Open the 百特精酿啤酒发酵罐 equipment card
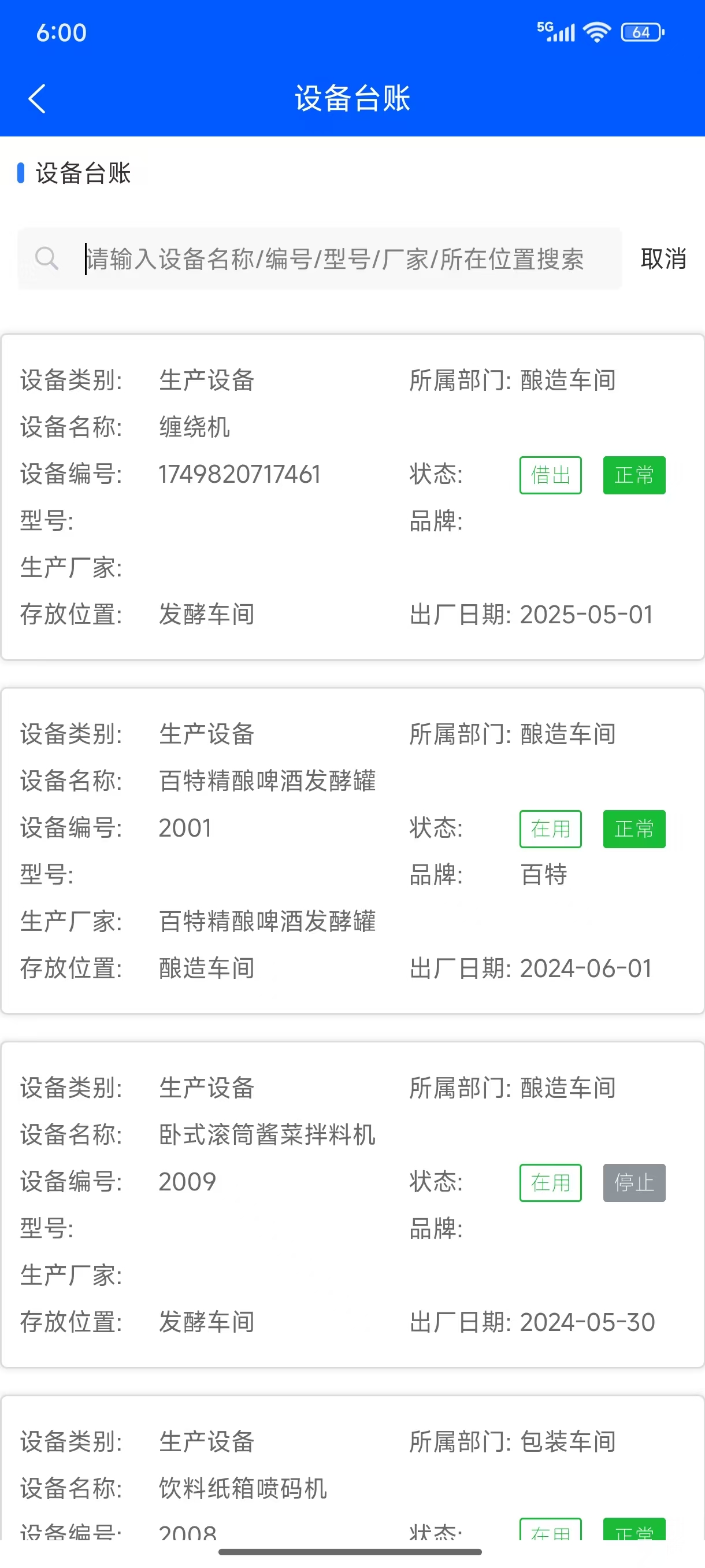 coord(352,850)
